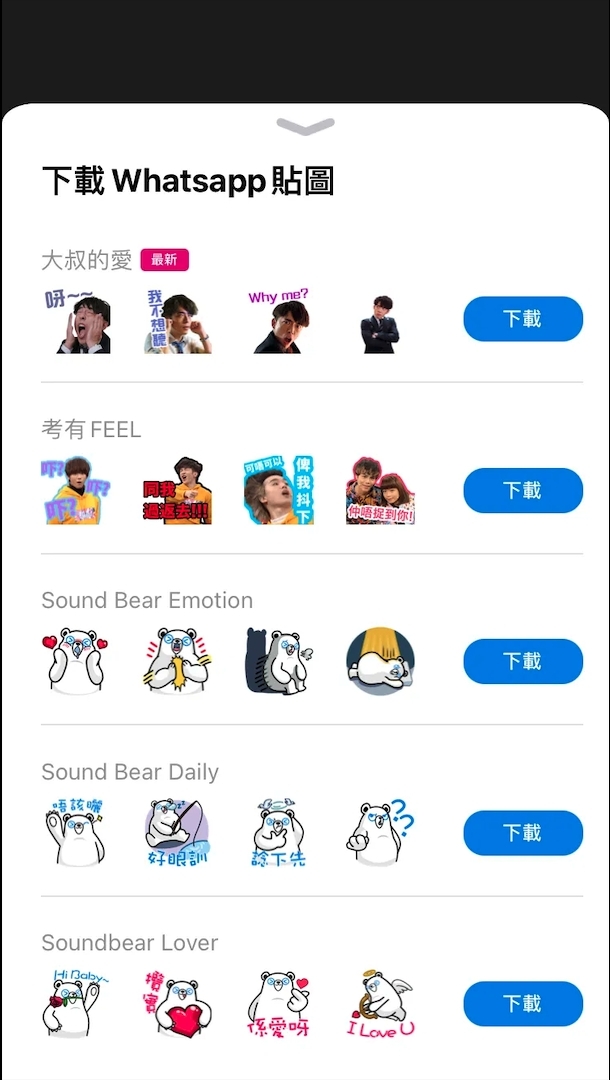The height and width of the screenshot is (1080, 610).
Task: Download the Soundbear Lover stickers
Action: pos(522,1004)
